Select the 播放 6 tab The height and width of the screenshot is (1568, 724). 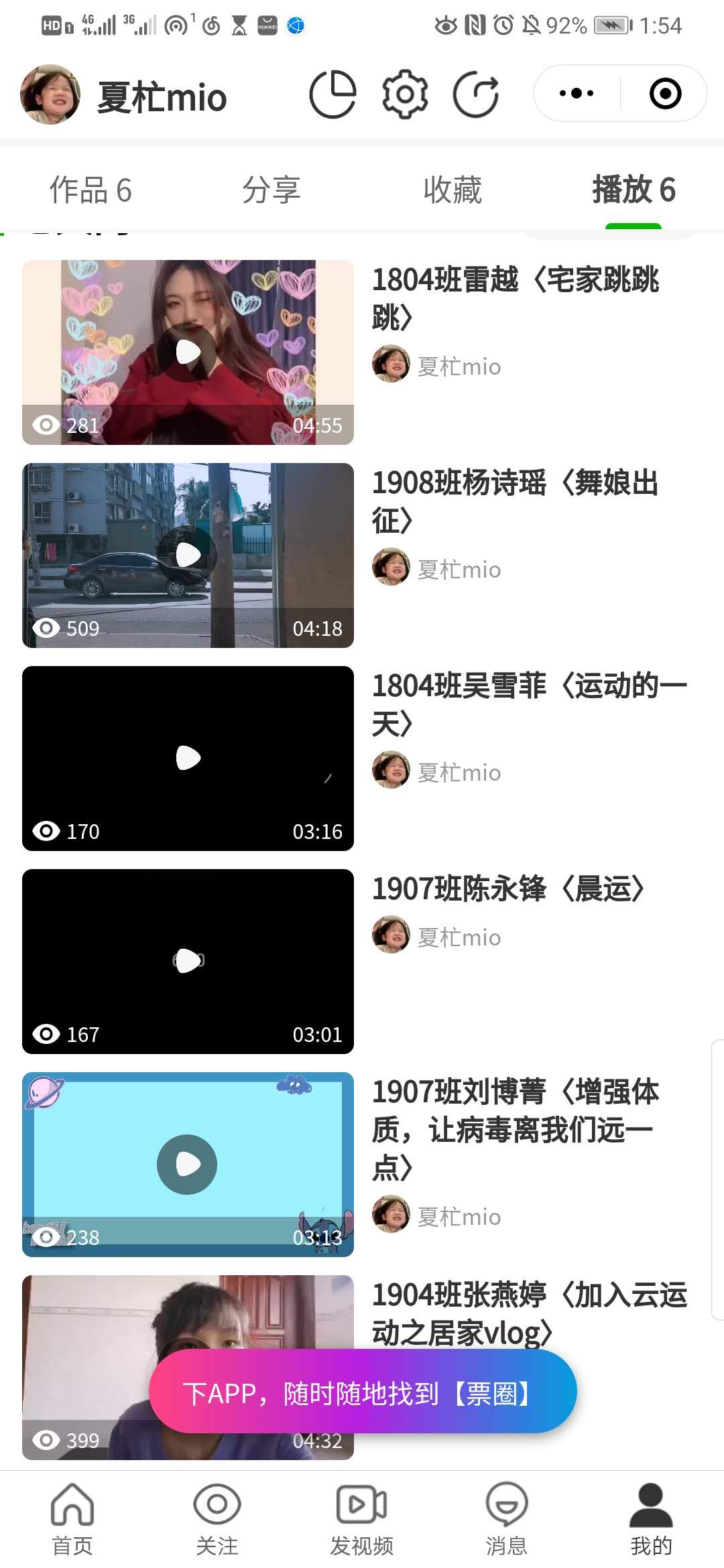(633, 190)
